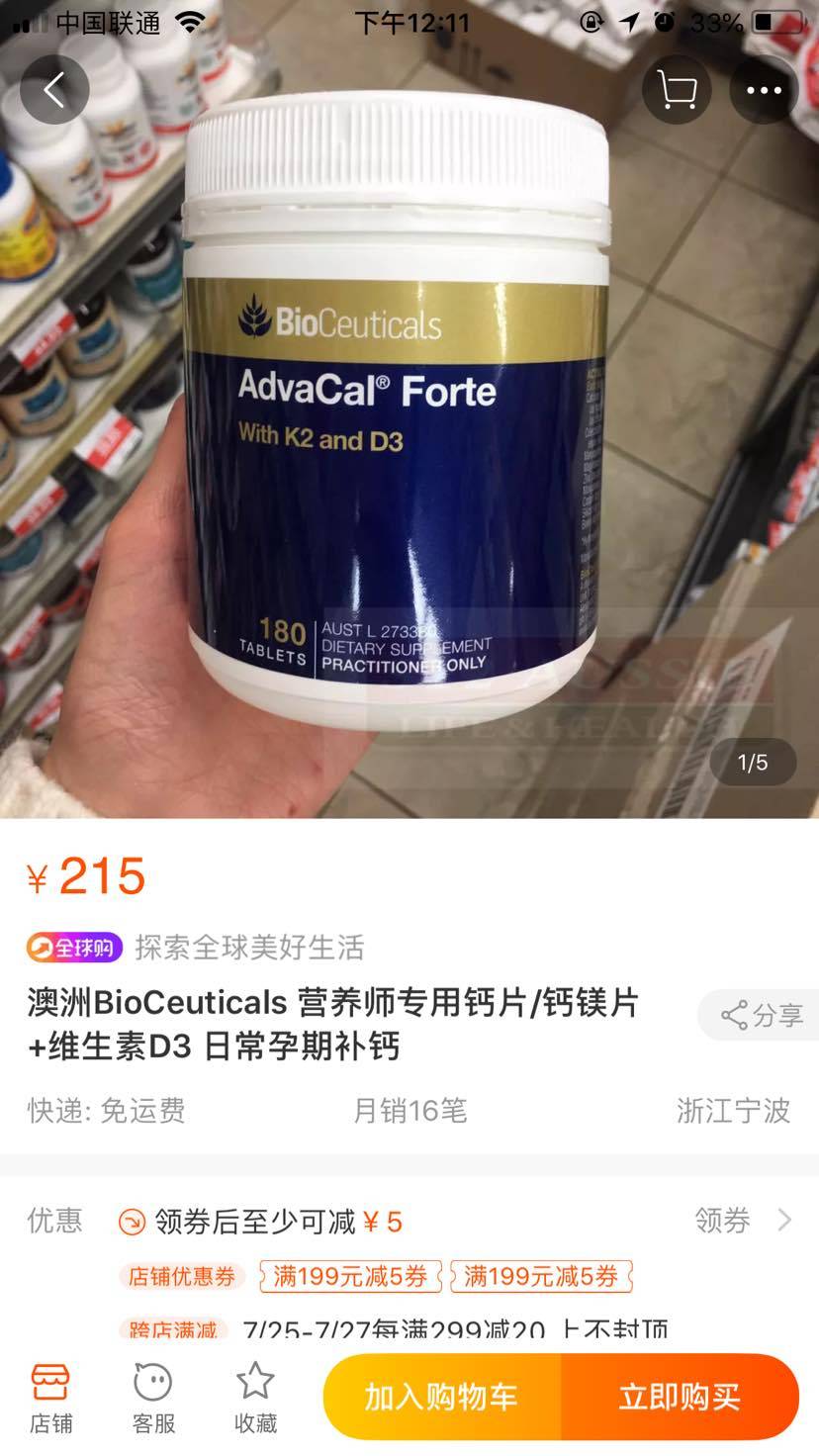819x1456 pixels.
Task: Open the shopping cart icon
Action: tap(677, 91)
